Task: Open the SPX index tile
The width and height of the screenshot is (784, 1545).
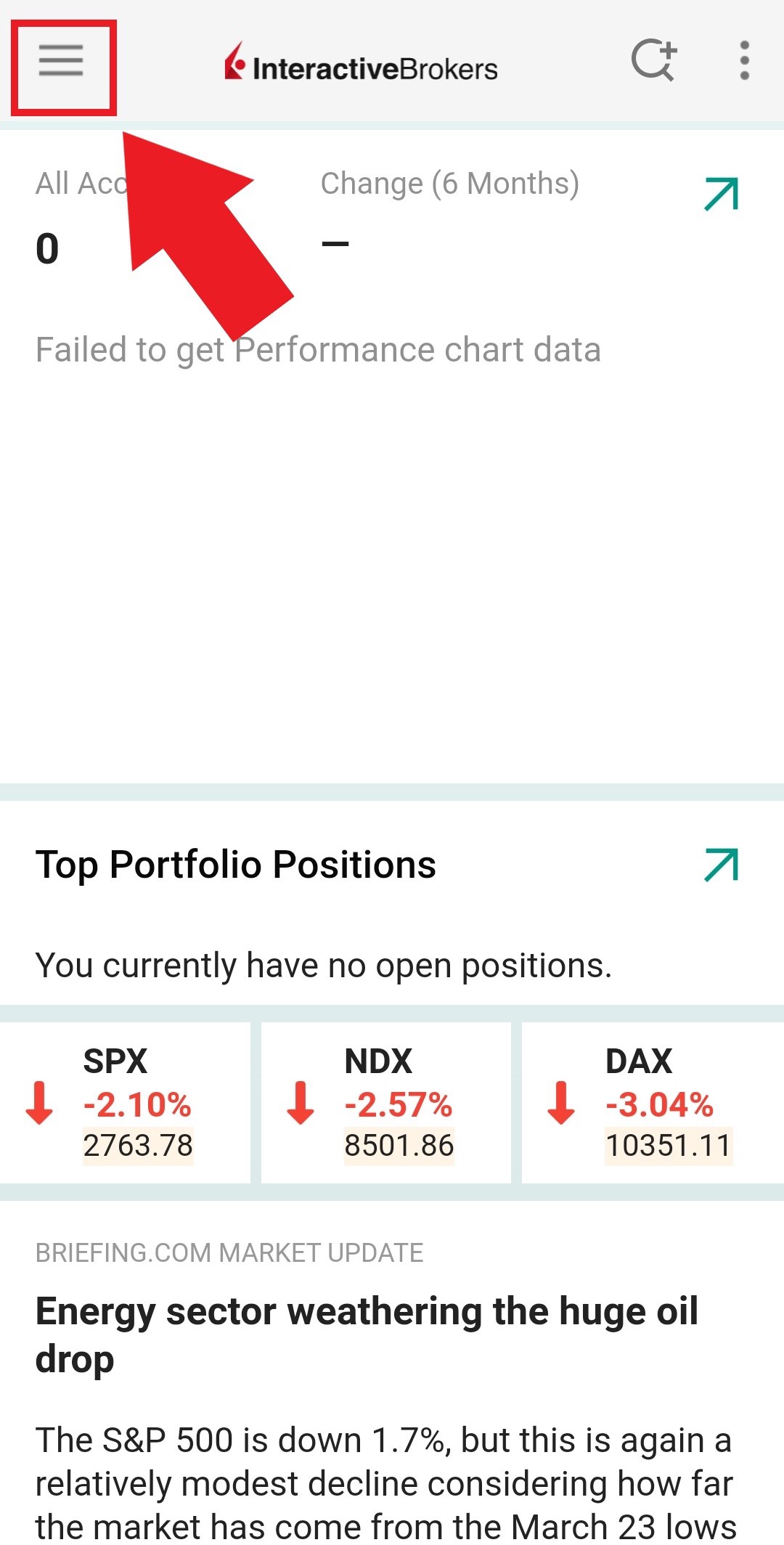Action: [125, 1103]
